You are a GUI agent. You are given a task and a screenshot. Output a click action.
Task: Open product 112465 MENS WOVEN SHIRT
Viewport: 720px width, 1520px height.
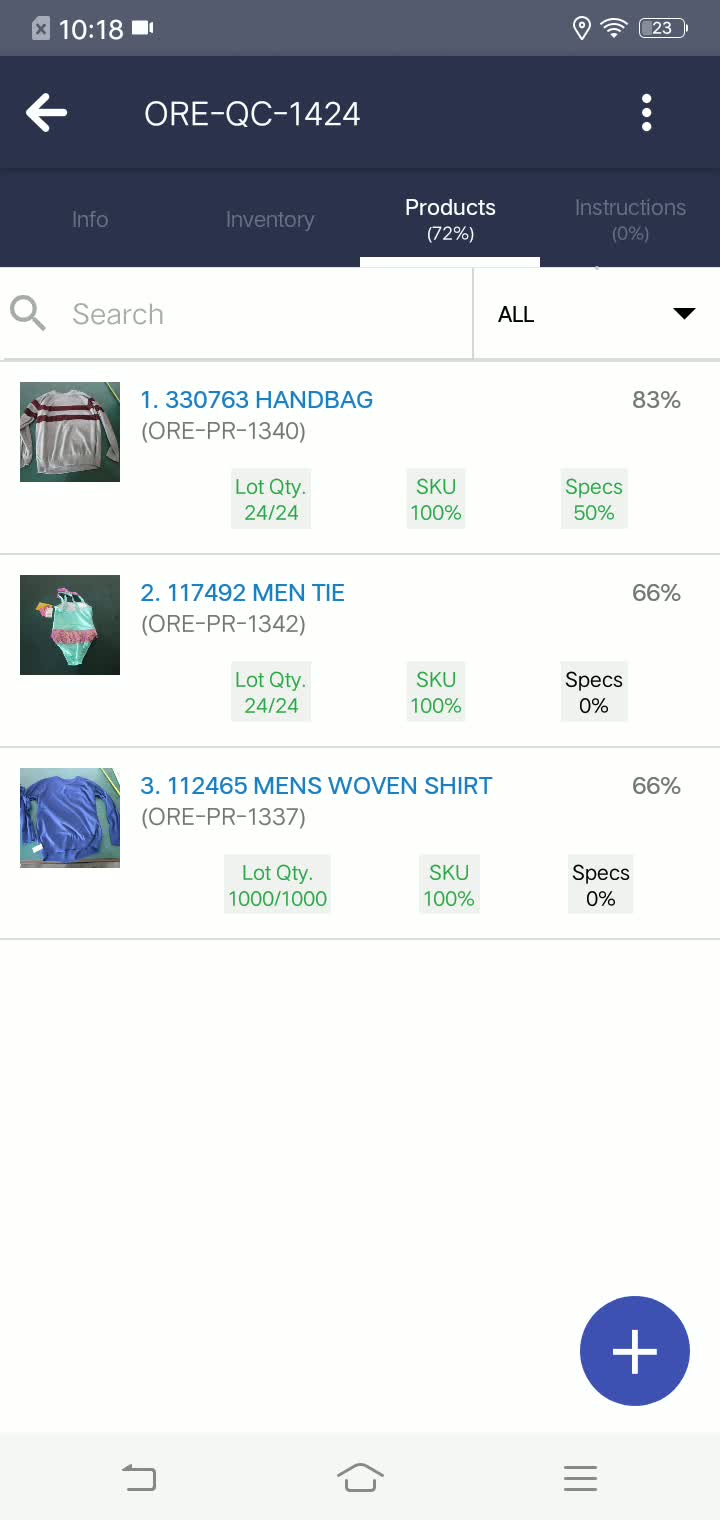pos(316,786)
